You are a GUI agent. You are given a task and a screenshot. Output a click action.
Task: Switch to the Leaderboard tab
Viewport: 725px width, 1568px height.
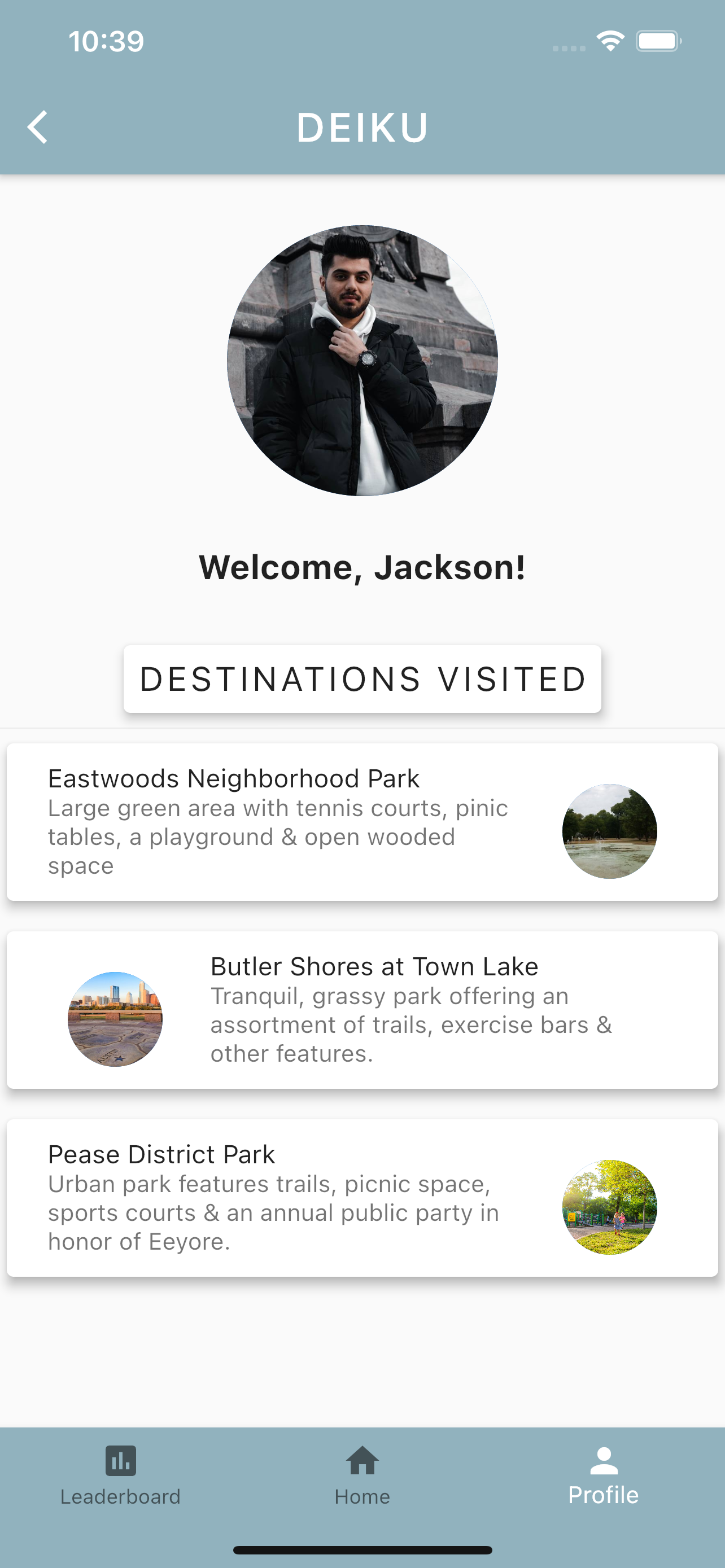[120, 1475]
